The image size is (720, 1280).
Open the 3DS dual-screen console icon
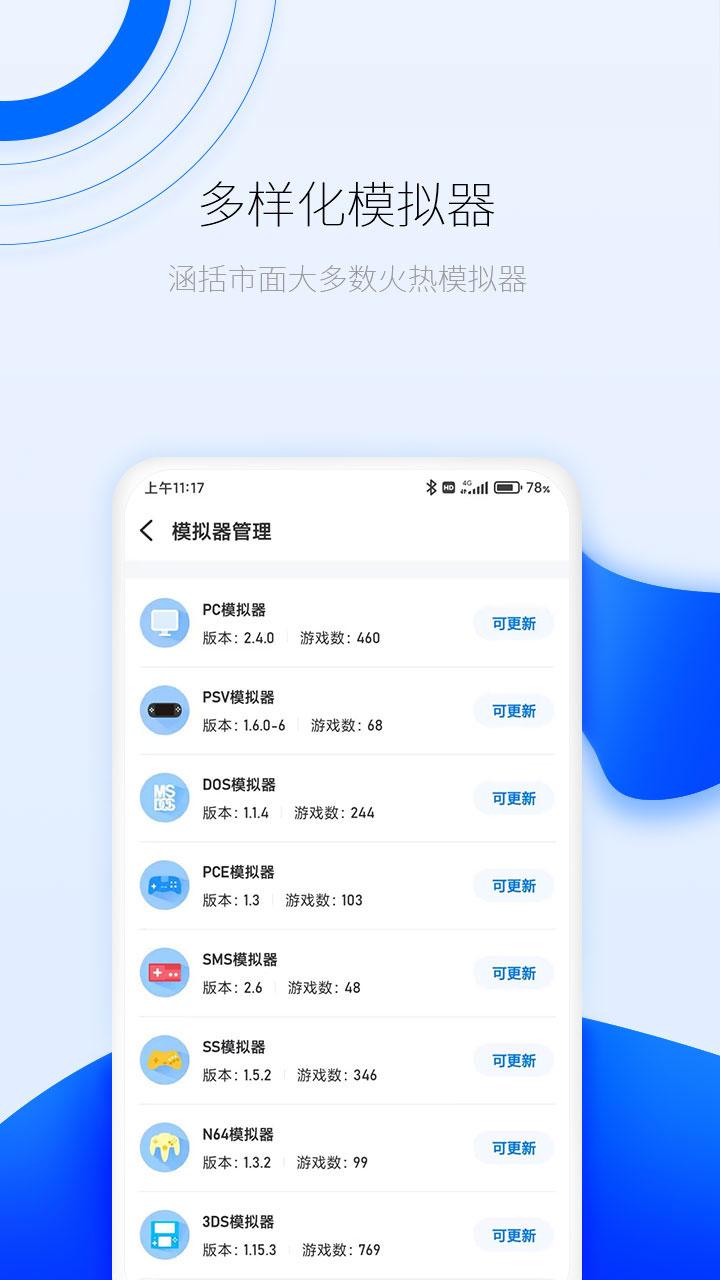coord(165,1234)
